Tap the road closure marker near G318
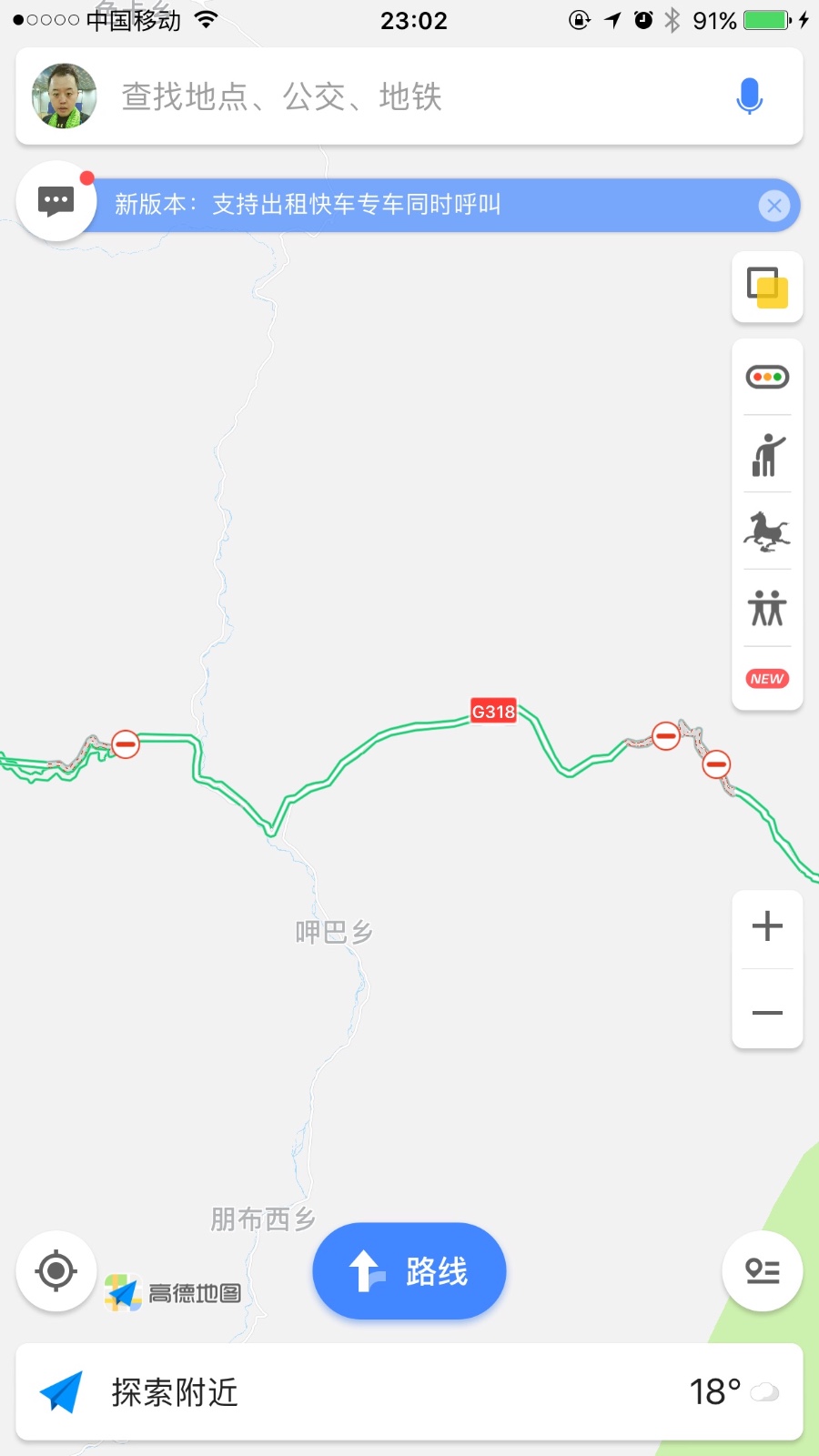Image resolution: width=819 pixels, height=1456 pixels. (666, 735)
